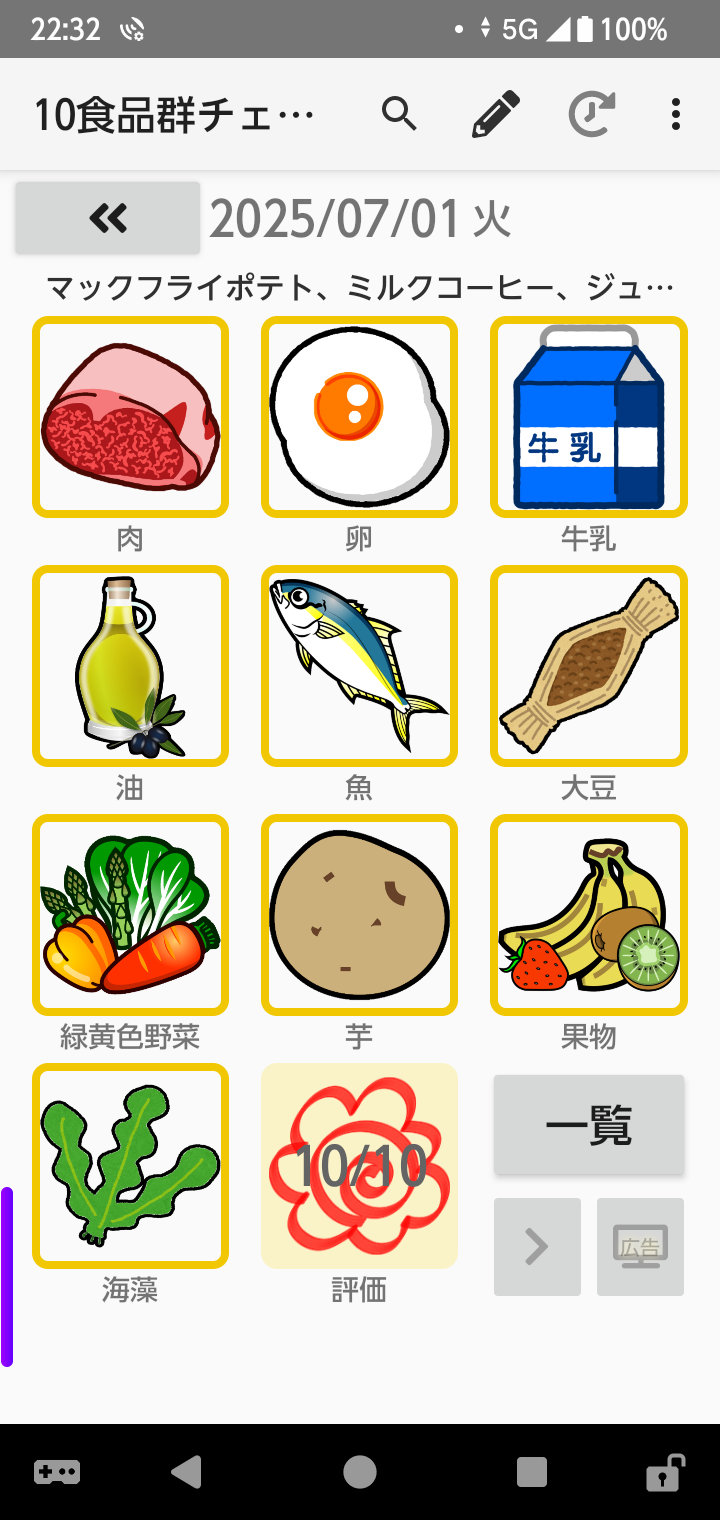Screen dimensions: 720x1520
Task: Toggle the 卵 egg food group
Action: pyautogui.click(x=359, y=417)
